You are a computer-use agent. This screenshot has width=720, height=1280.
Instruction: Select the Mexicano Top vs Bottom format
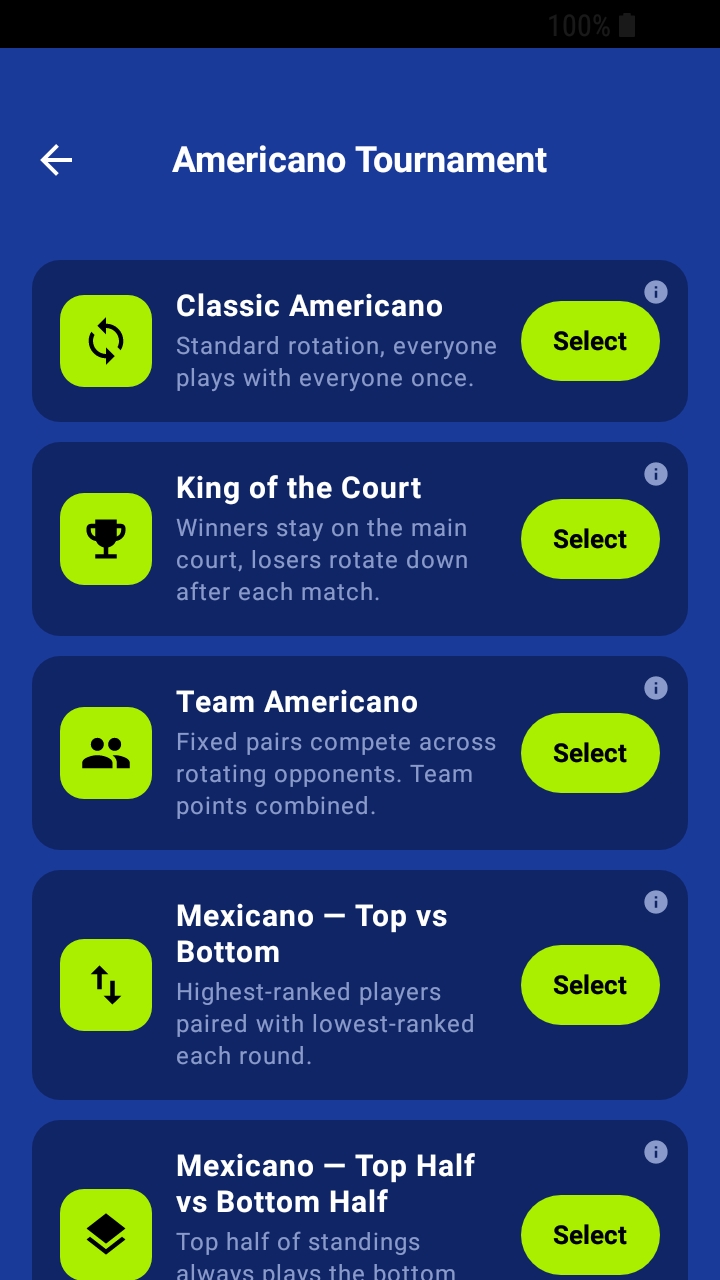coord(590,984)
